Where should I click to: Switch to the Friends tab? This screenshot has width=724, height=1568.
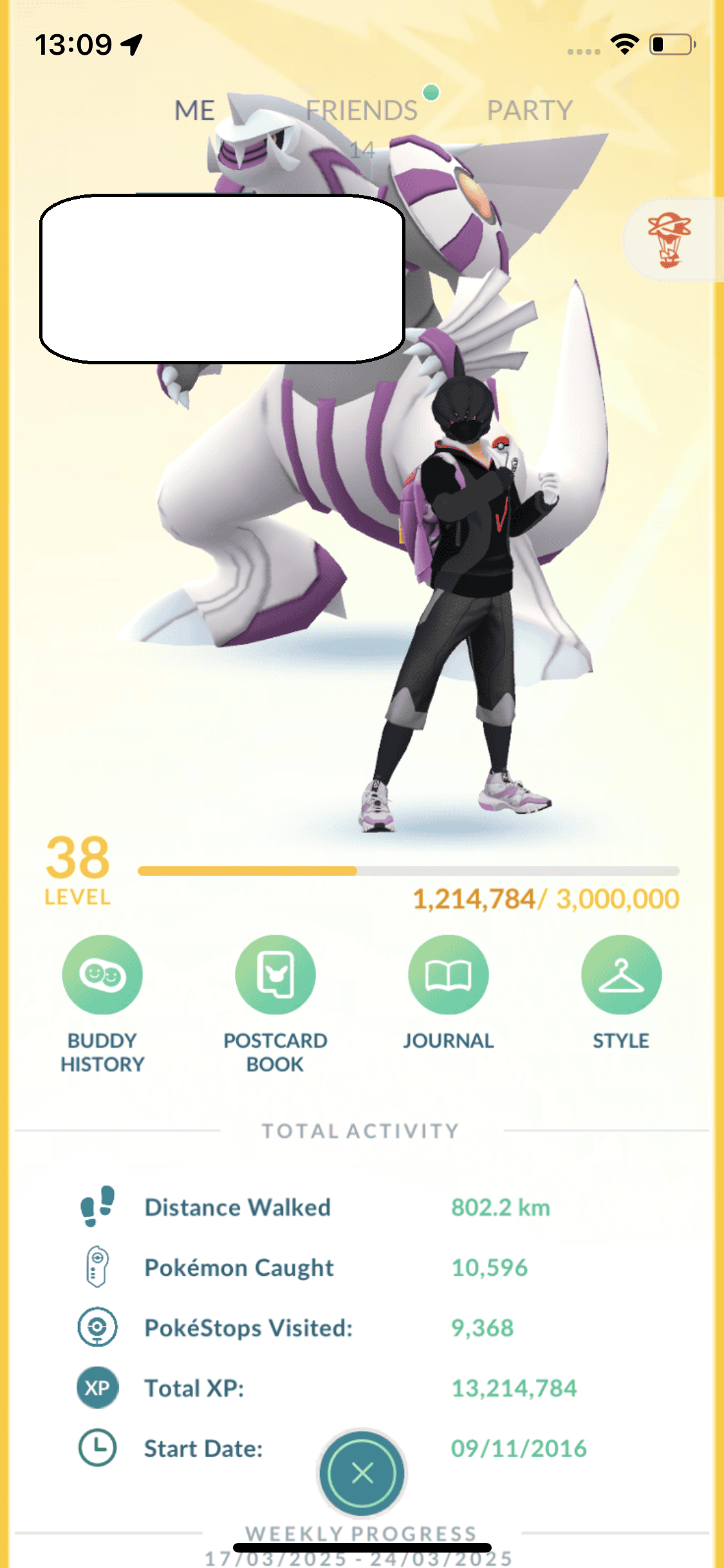coord(361,111)
